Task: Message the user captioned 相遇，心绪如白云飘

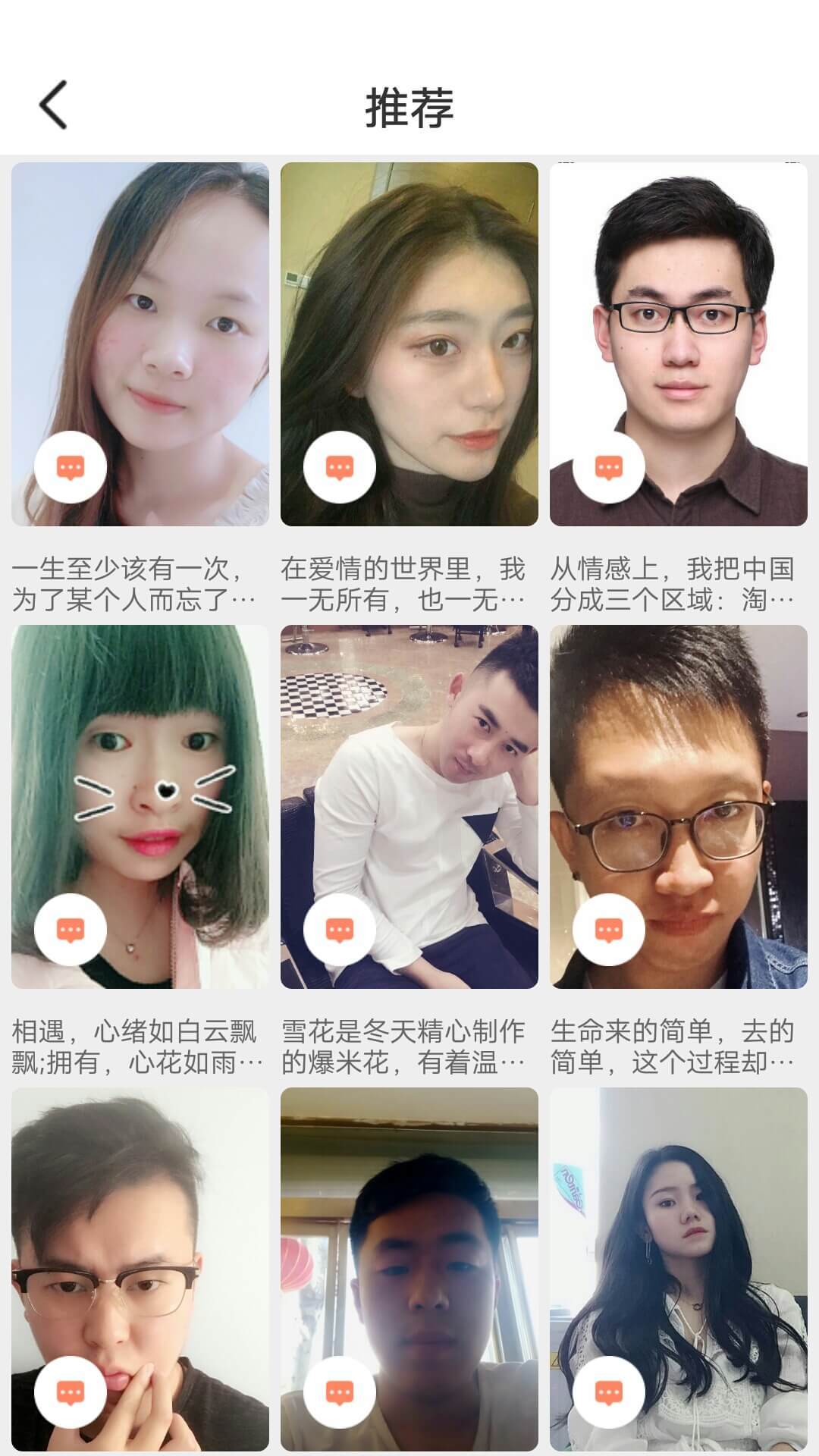Action: click(71, 930)
